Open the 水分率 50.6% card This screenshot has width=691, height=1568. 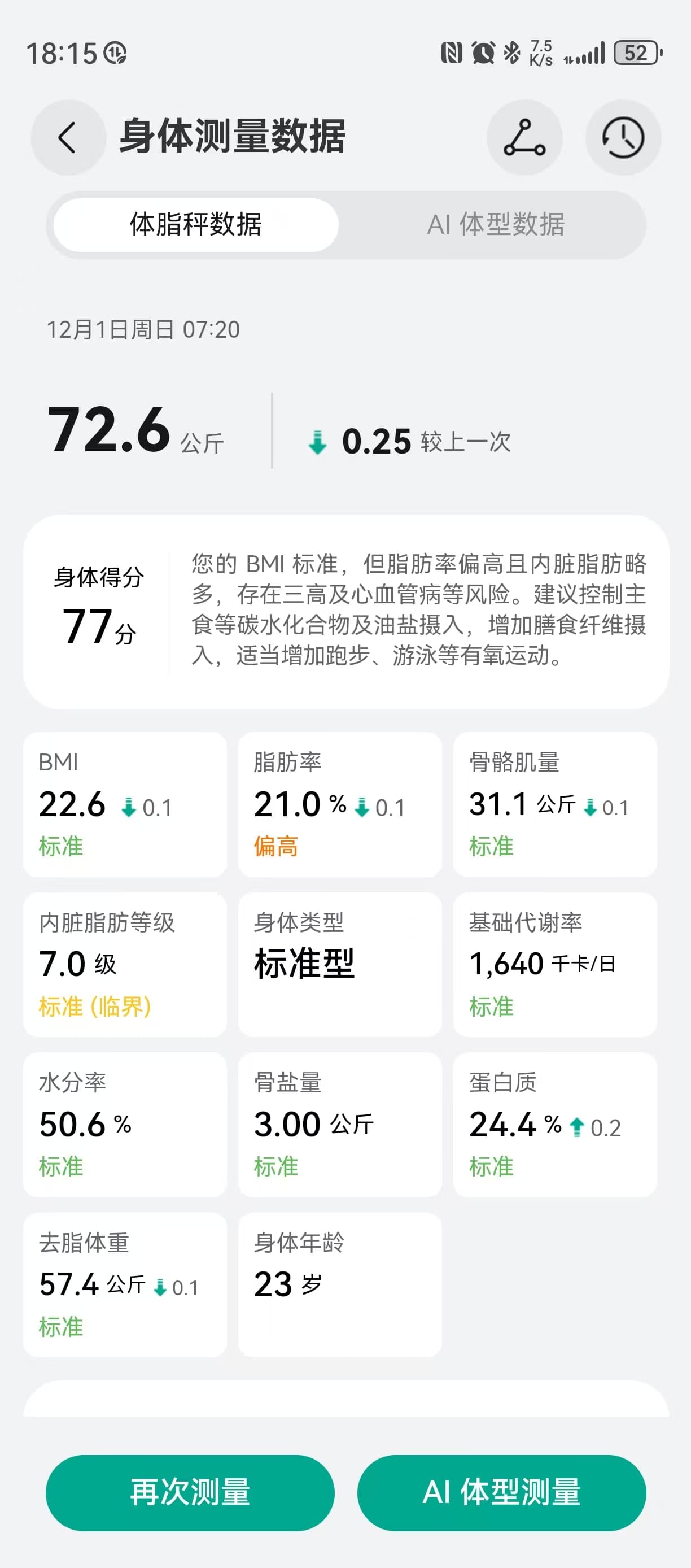(x=125, y=1124)
